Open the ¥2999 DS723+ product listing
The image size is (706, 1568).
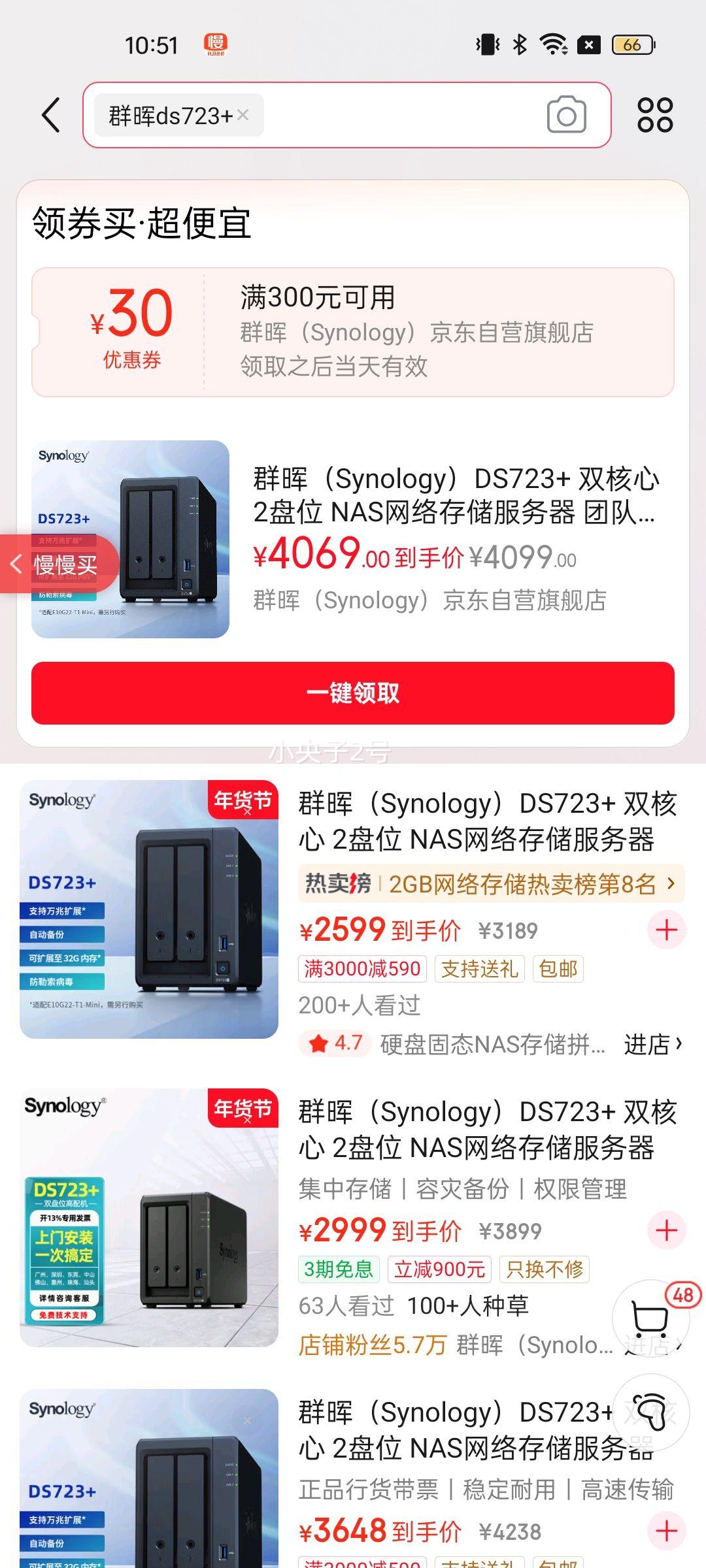click(x=486, y=1130)
